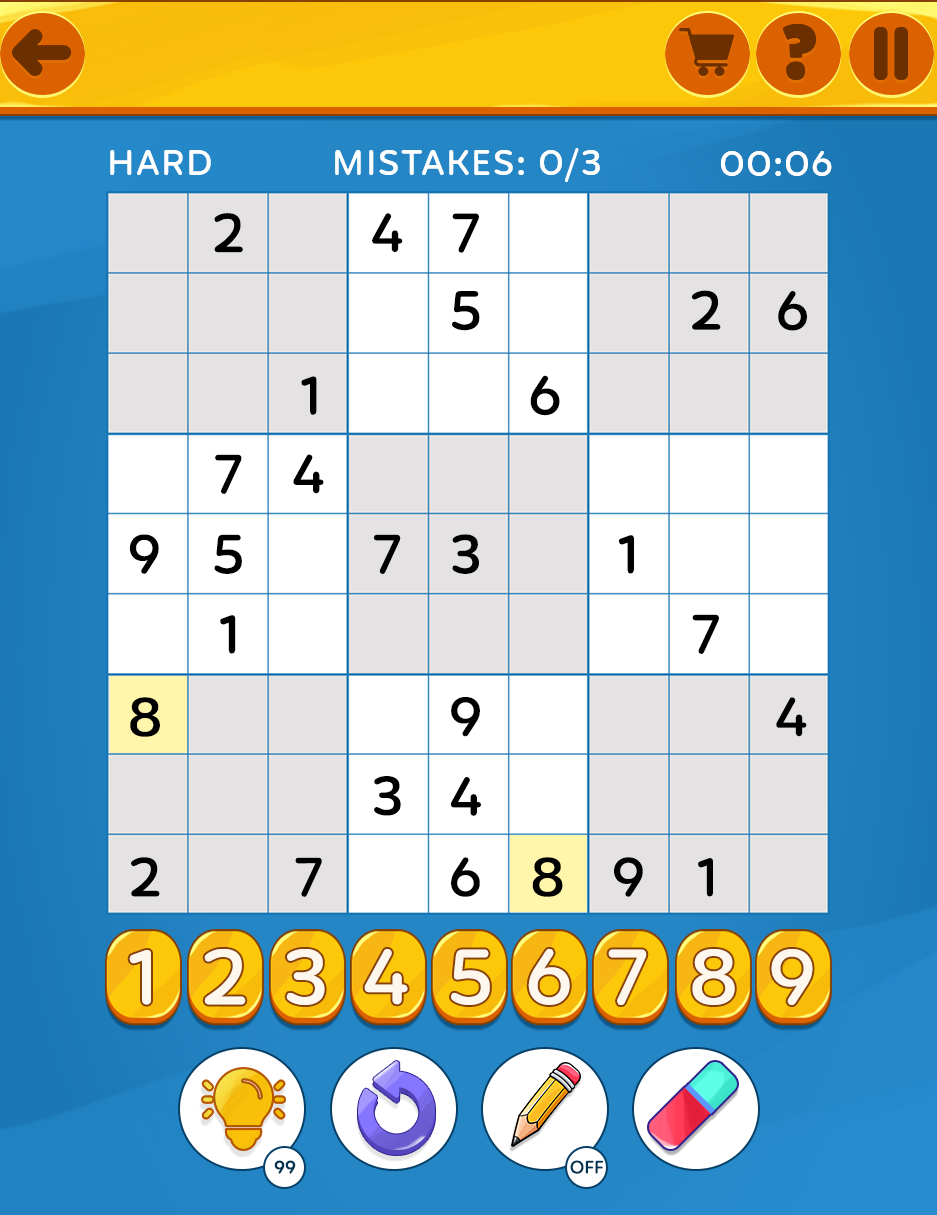937x1215 pixels.
Task: Tap the back arrow to exit
Action: (42, 55)
